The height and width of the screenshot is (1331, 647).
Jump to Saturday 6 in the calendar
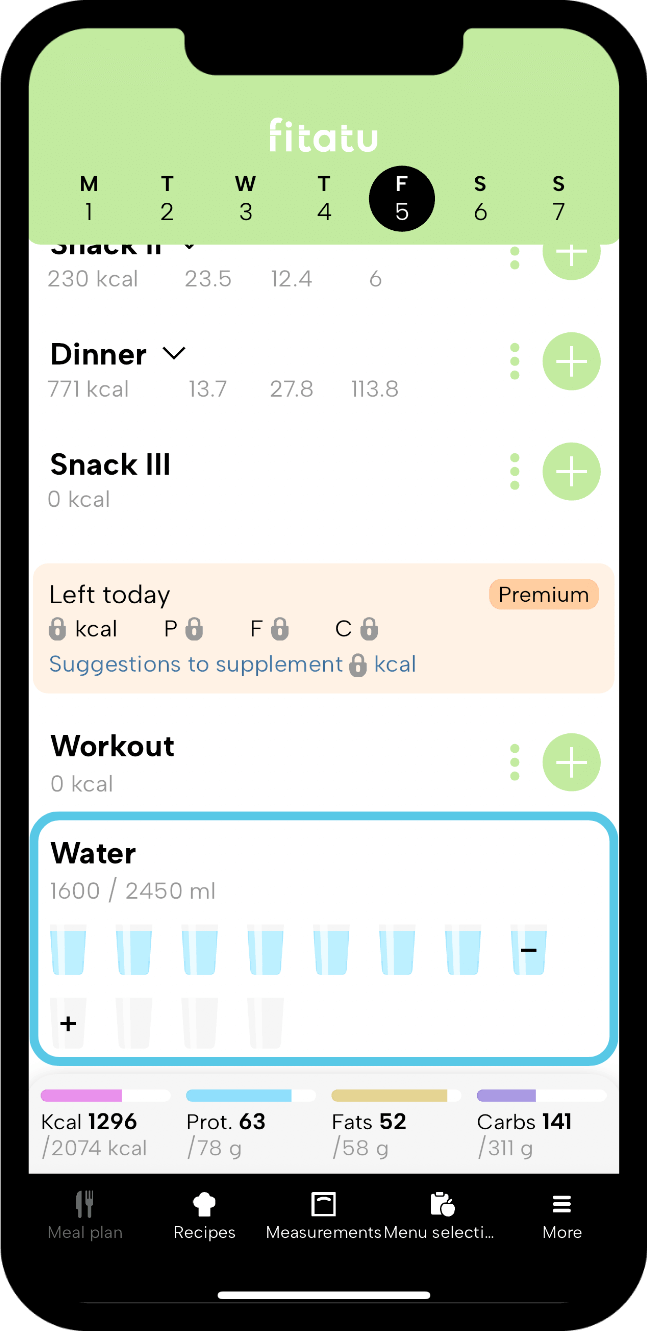[480, 198]
